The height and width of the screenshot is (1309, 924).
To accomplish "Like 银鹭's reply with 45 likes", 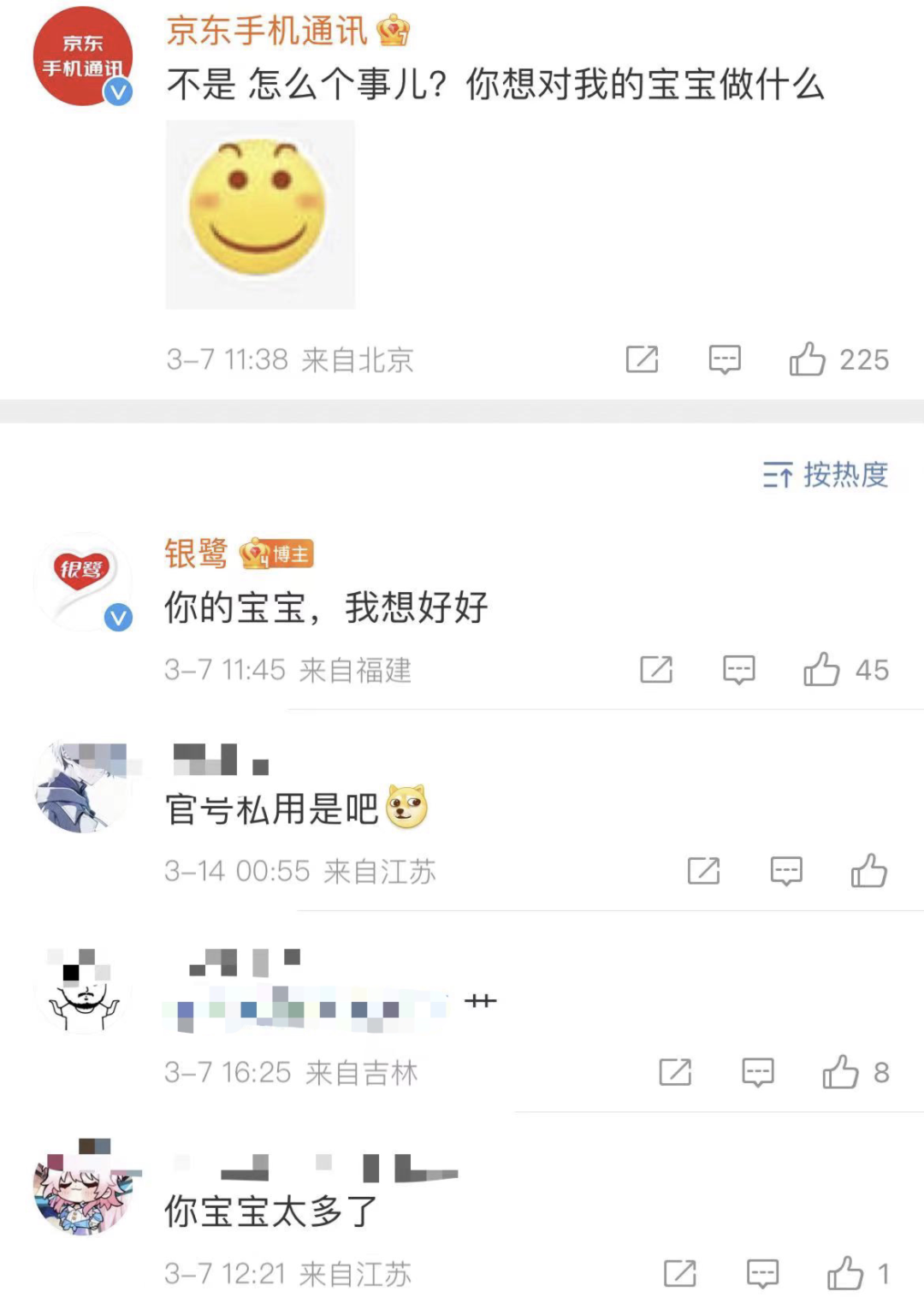I will (821, 669).
